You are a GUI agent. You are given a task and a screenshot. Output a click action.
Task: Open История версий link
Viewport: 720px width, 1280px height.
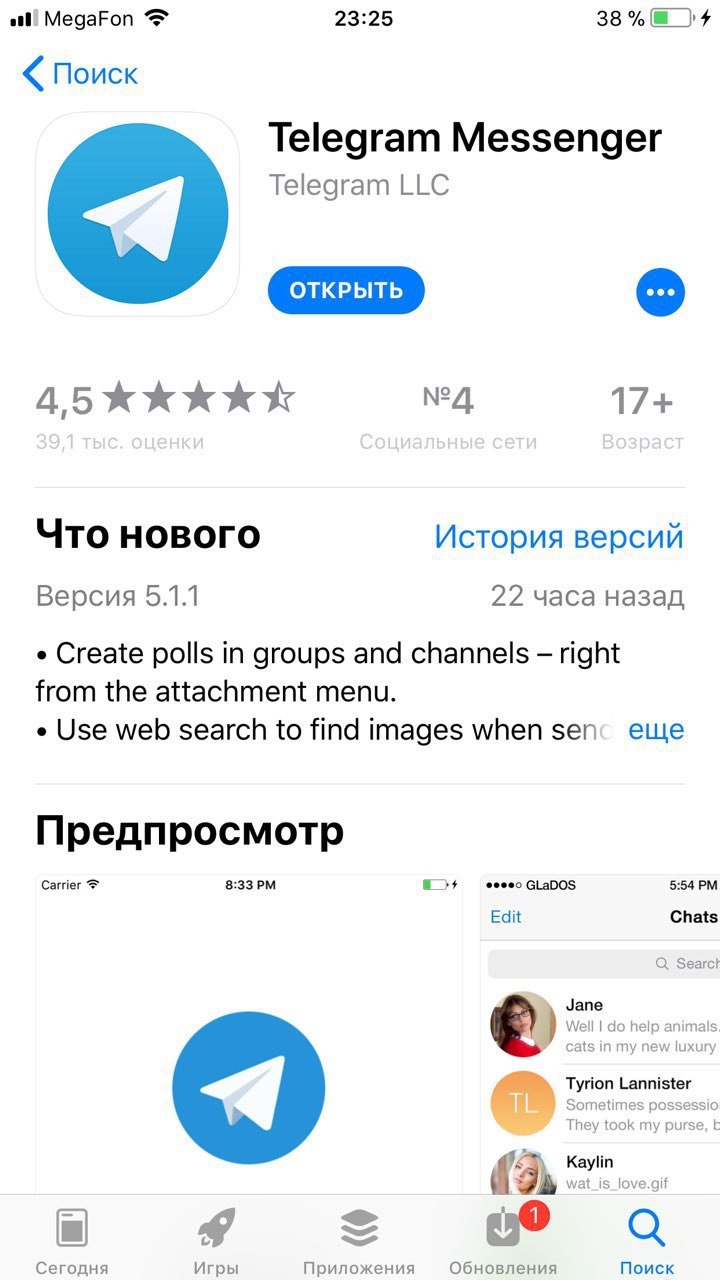coord(558,537)
